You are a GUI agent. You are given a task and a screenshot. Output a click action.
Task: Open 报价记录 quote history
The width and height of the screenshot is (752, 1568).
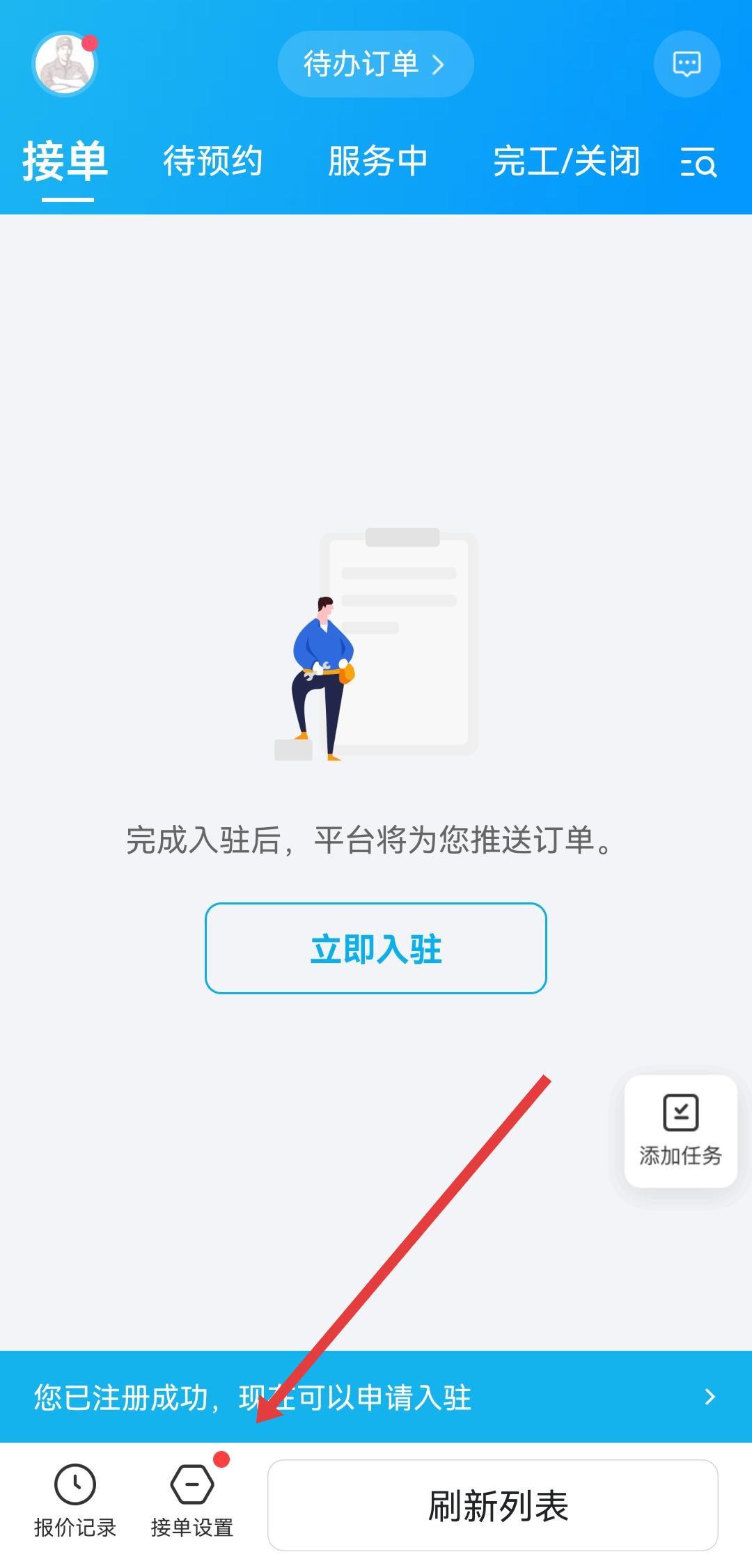75,1504
